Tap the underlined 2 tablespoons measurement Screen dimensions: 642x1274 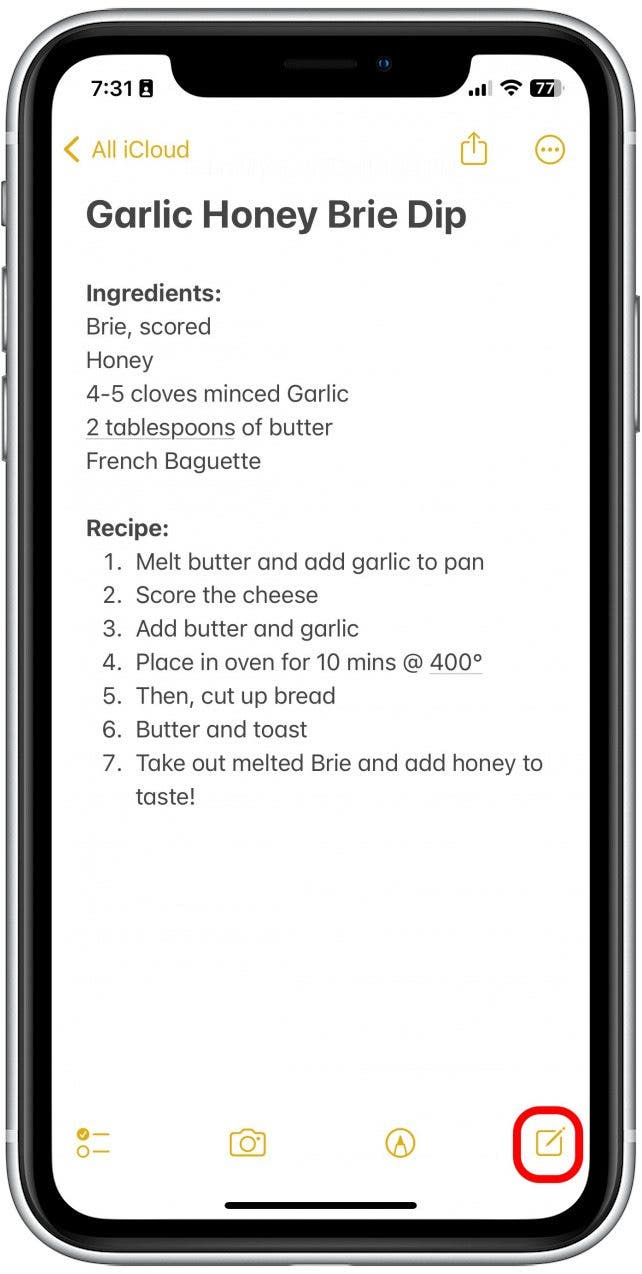tap(160, 428)
